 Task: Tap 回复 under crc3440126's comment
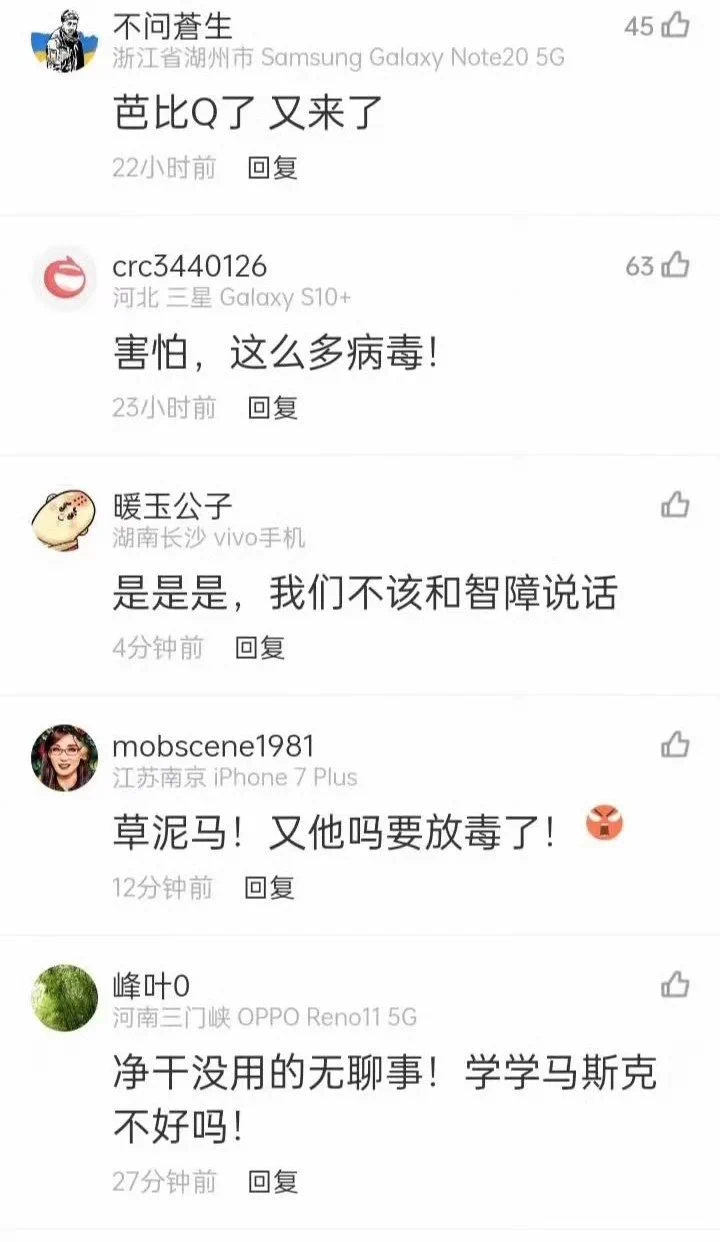[x=273, y=407]
